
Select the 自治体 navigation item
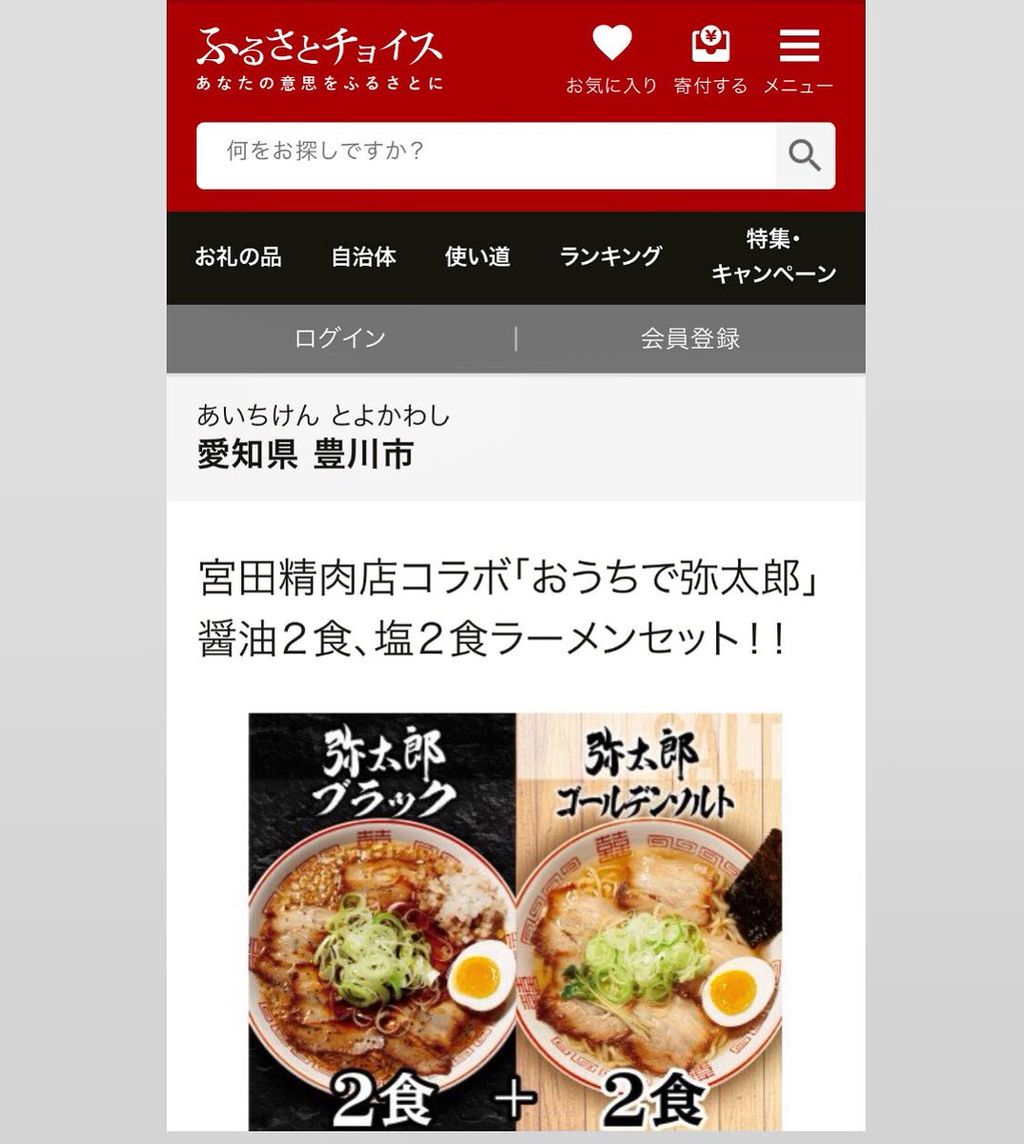pyautogui.click(x=364, y=256)
